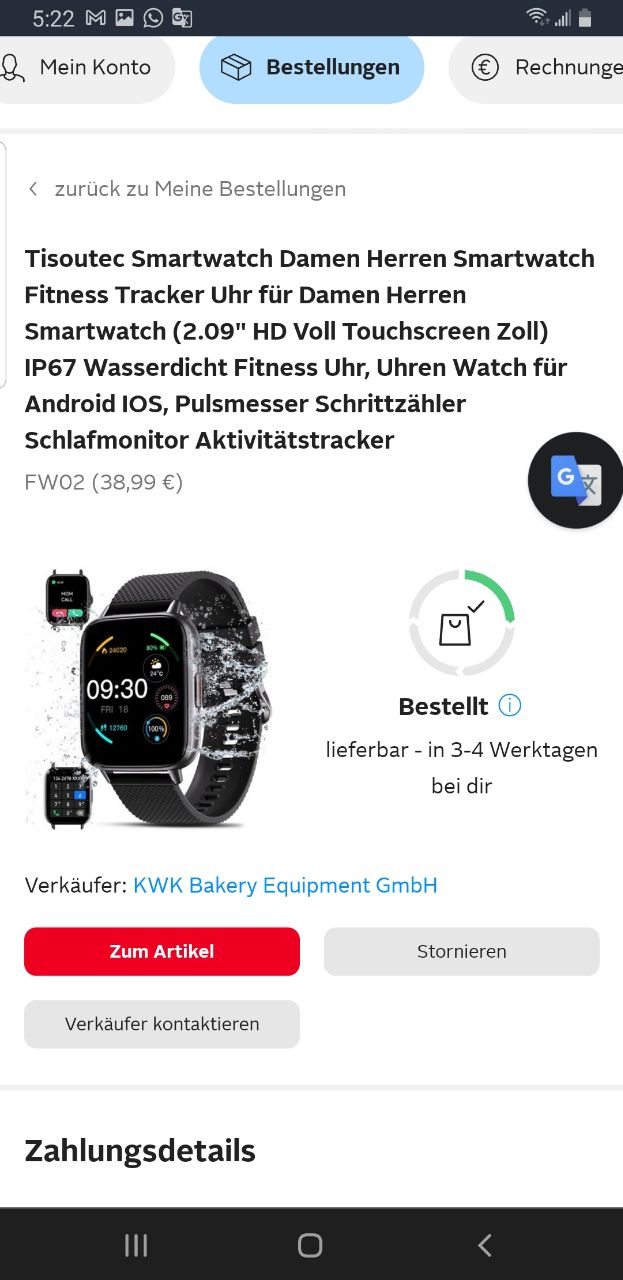Cancel the order with Stornieren
The width and height of the screenshot is (623, 1280).
tap(461, 951)
